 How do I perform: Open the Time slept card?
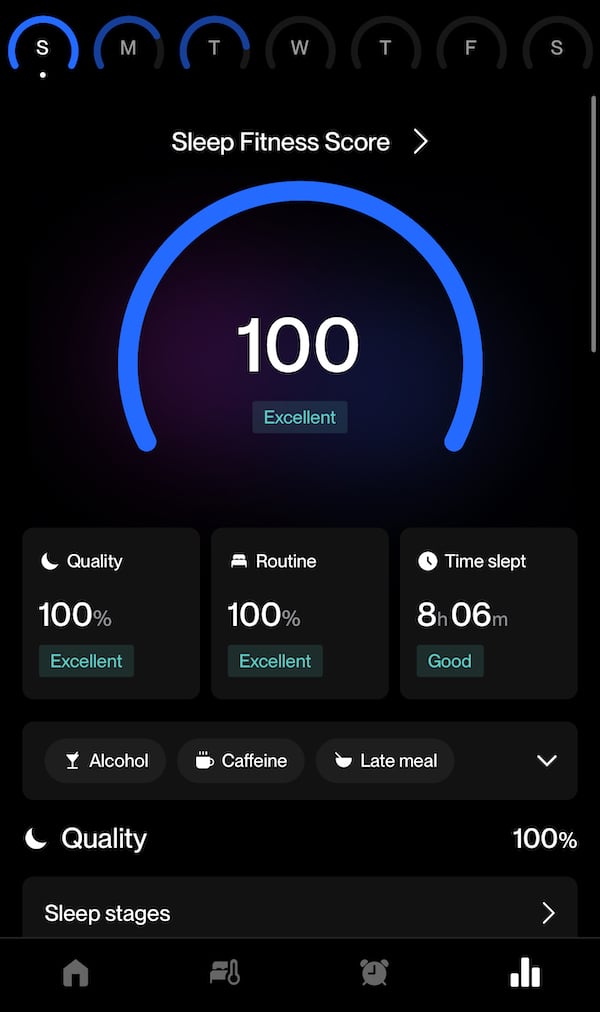pyautogui.click(x=488, y=612)
